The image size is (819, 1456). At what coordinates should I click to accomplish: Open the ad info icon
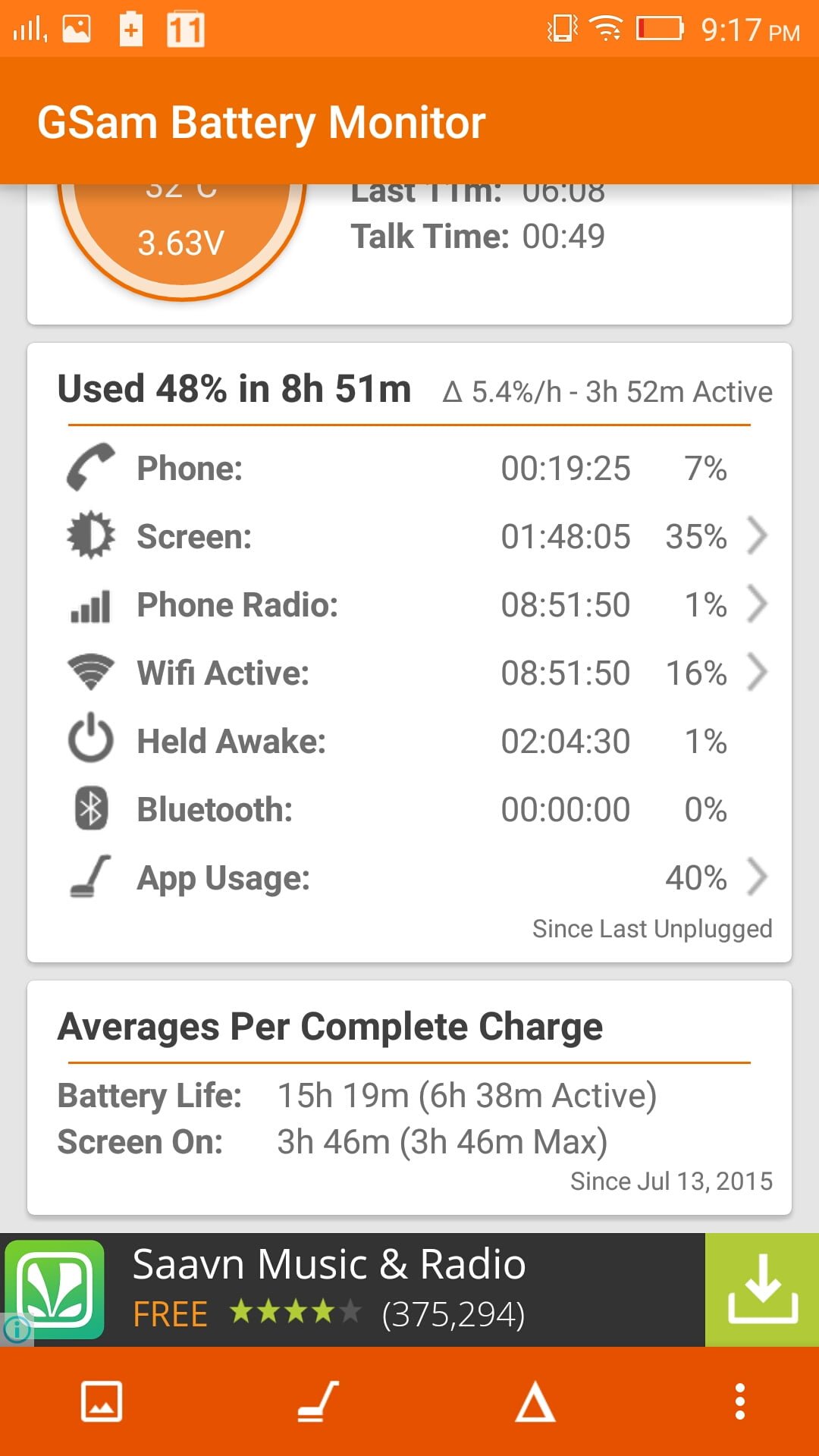click(x=17, y=1329)
